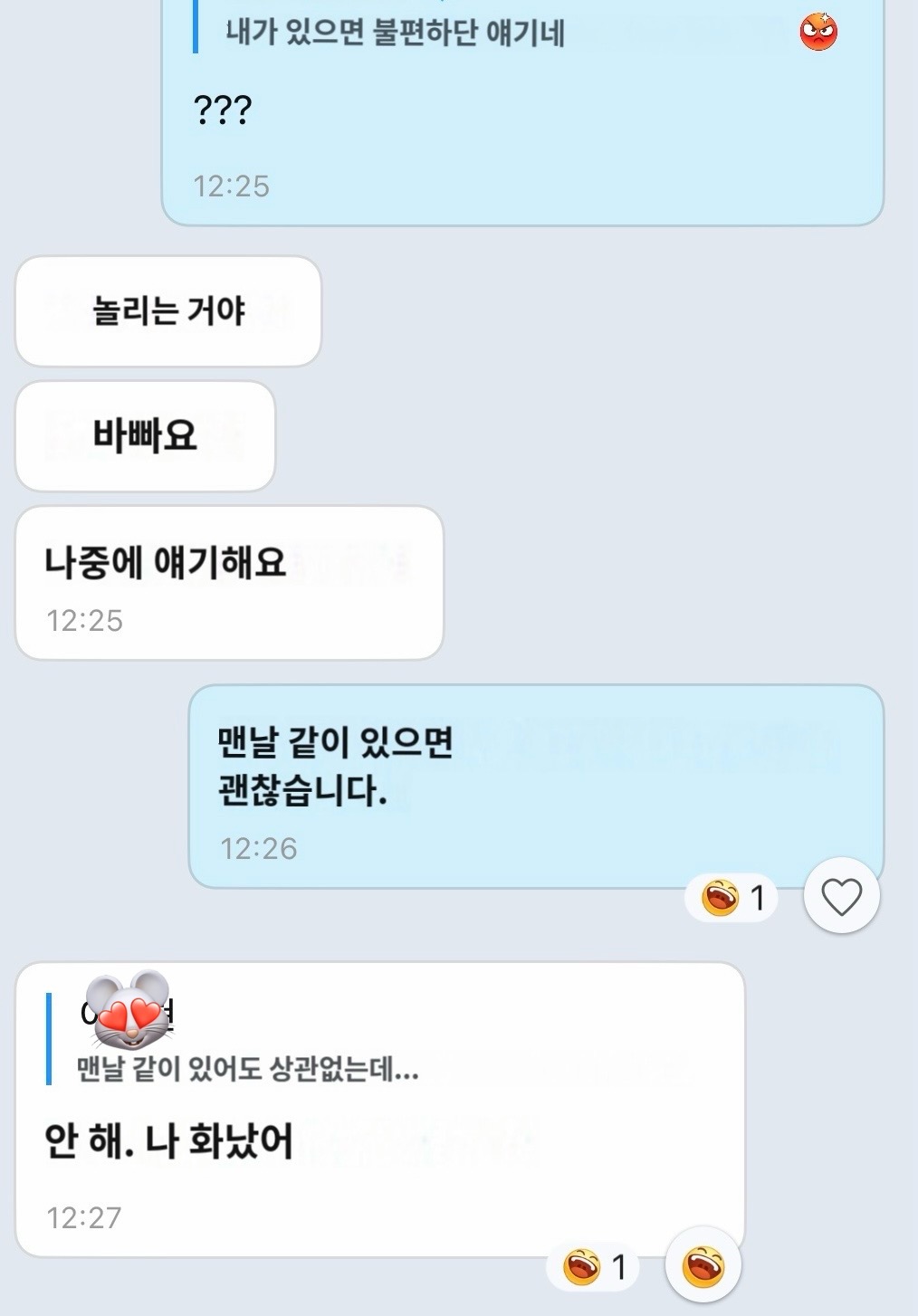Screen dimensions: 918x1316
Task: Open quoted message "내가 있으면 불편하단 얘기네"
Action: 395,33
